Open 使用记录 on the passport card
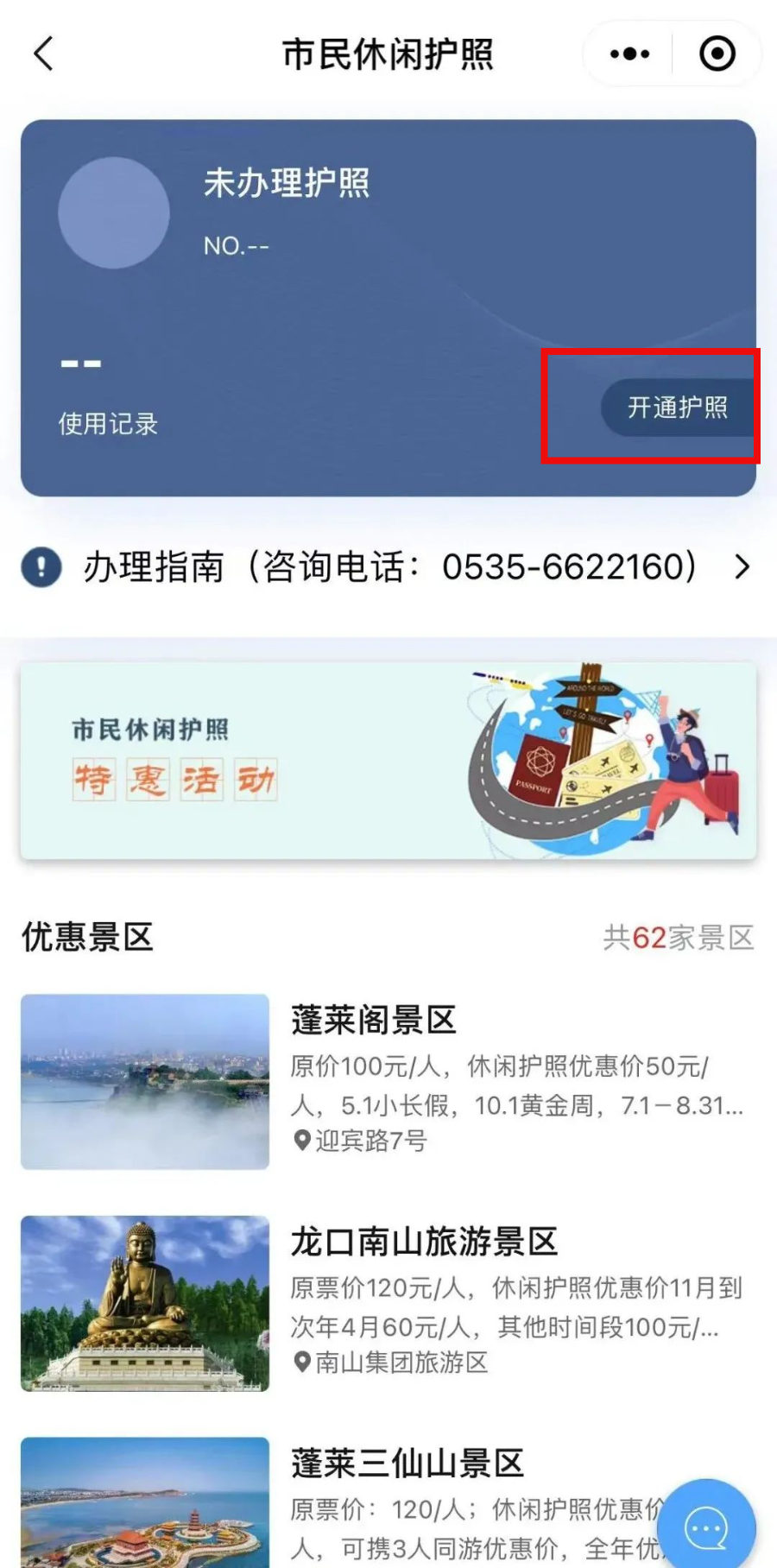Image resolution: width=777 pixels, height=1568 pixels. [108, 424]
